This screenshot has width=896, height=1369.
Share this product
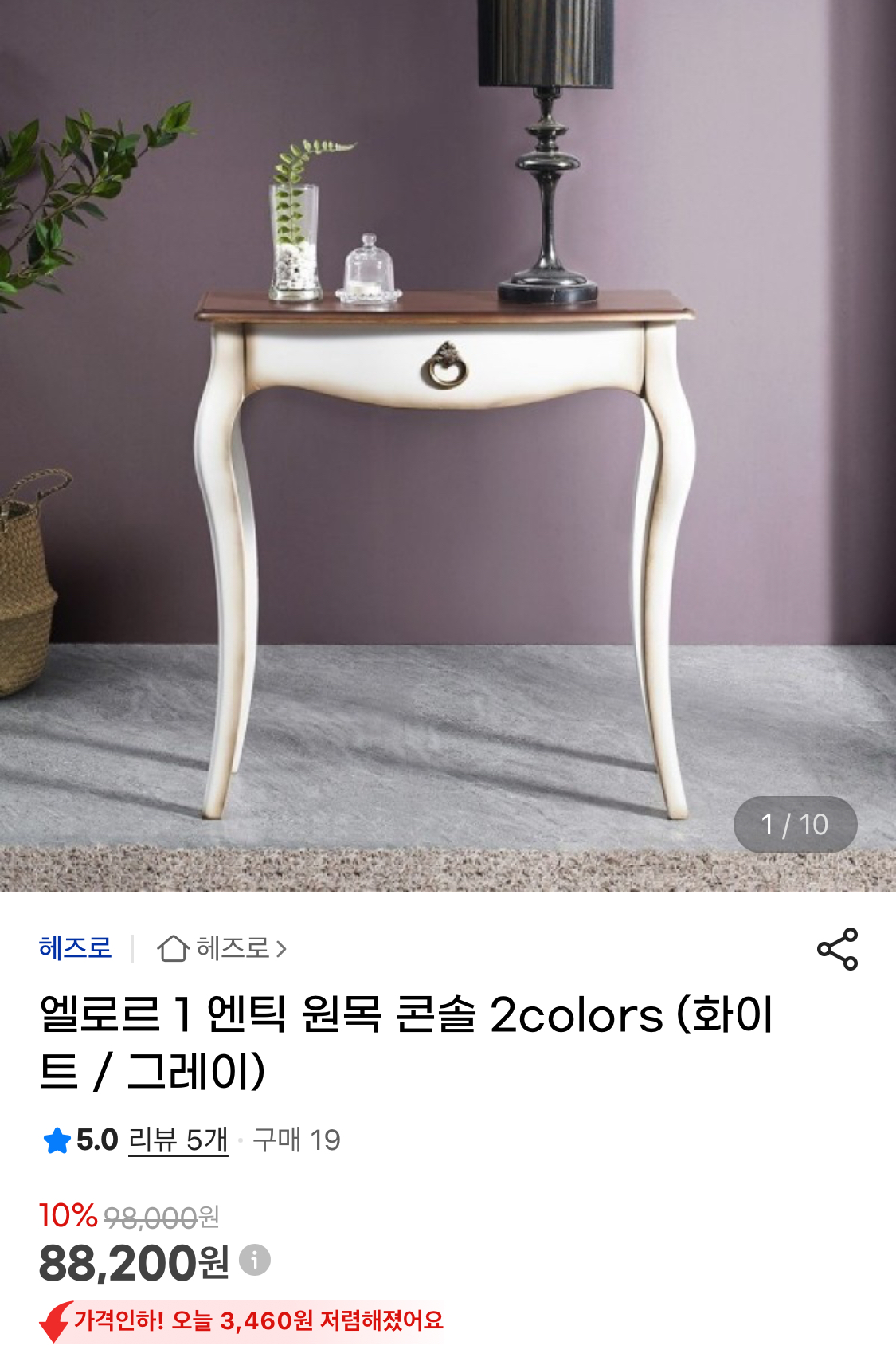click(837, 948)
